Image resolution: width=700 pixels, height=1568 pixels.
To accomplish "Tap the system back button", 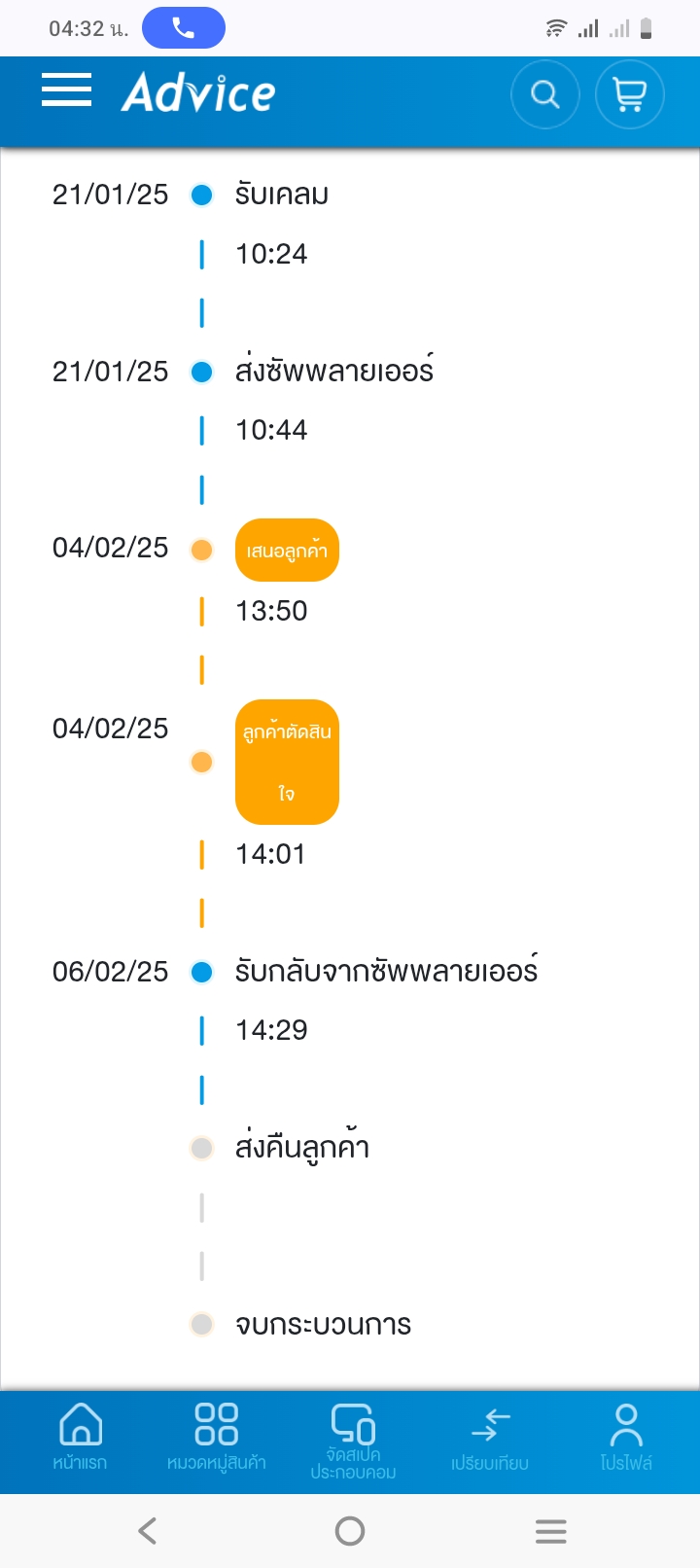I will (x=148, y=1531).
